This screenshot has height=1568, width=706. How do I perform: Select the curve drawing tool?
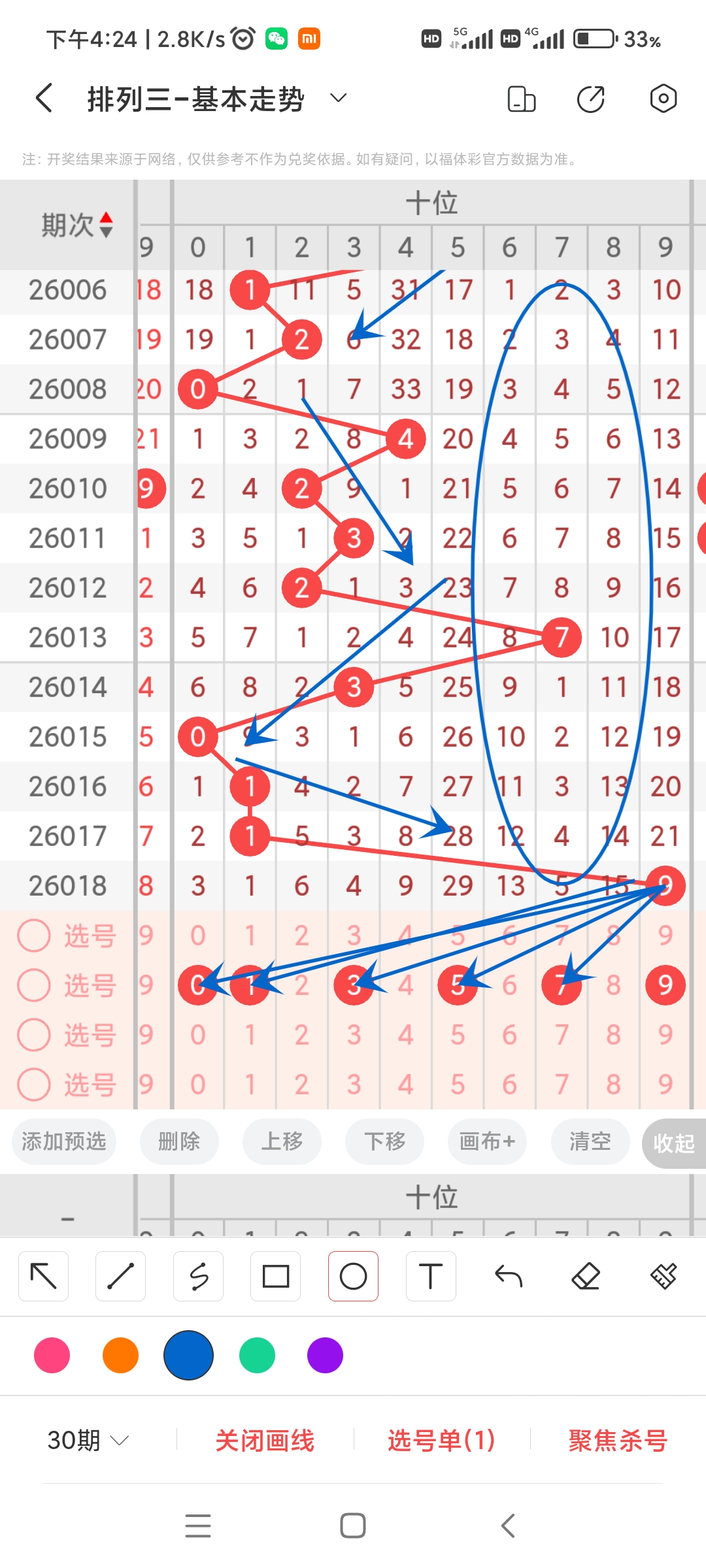(x=198, y=1275)
